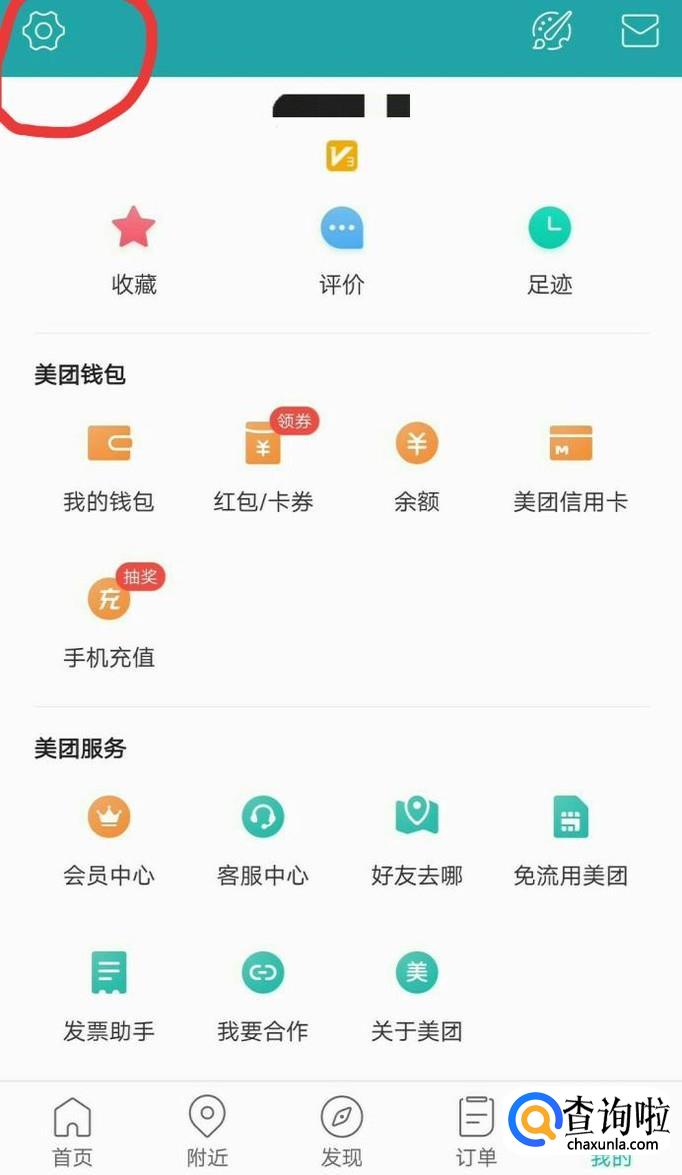The height and width of the screenshot is (1175, 682).
Task: Open the messages envelope icon
Action: (x=640, y=31)
